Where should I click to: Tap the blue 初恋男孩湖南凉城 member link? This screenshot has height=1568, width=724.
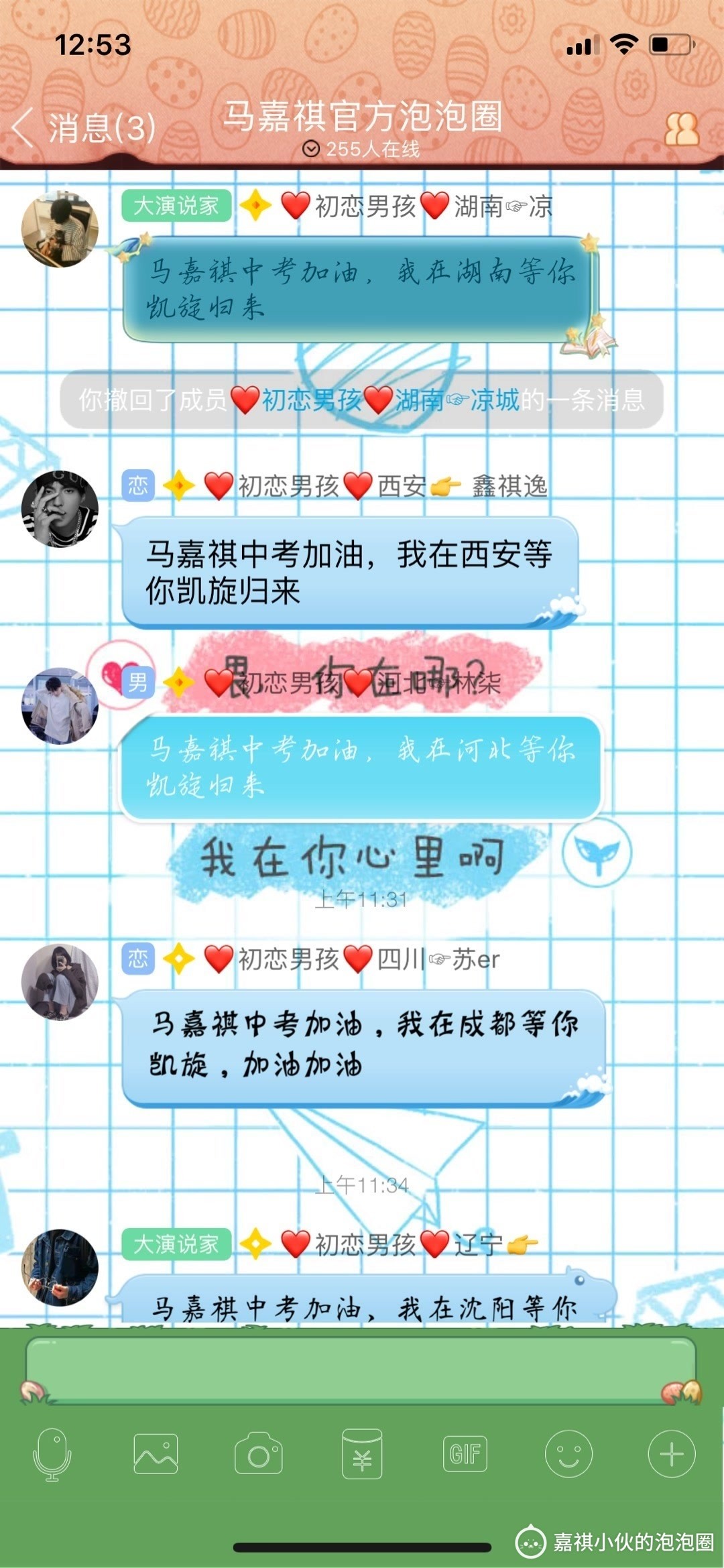[x=389, y=400]
